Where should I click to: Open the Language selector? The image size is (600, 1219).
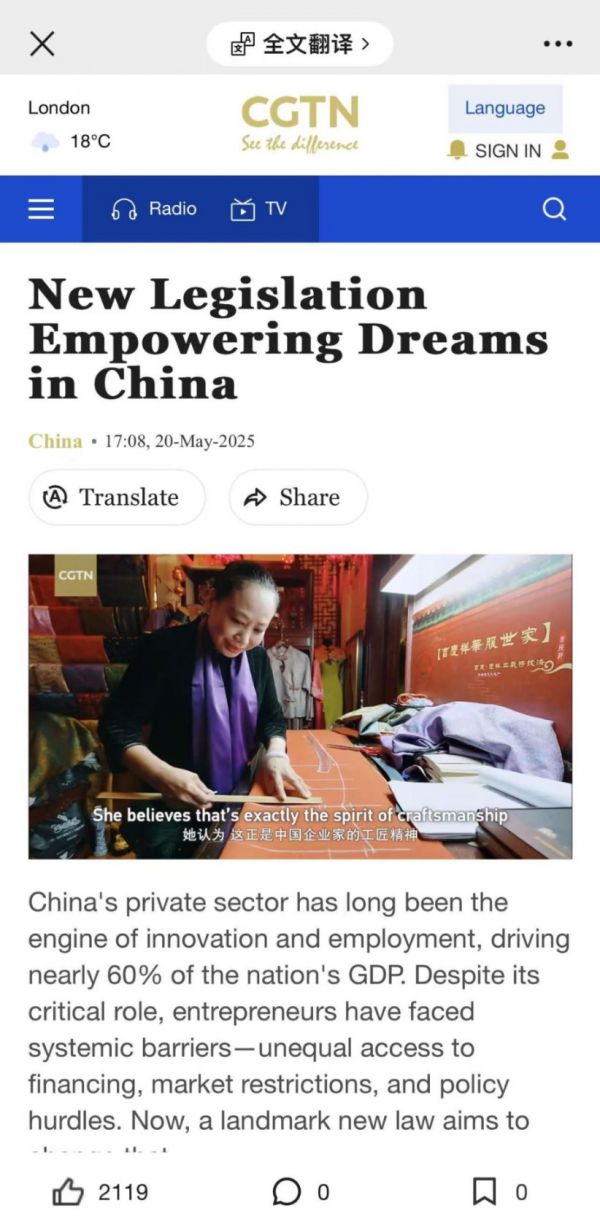(x=504, y=108)
